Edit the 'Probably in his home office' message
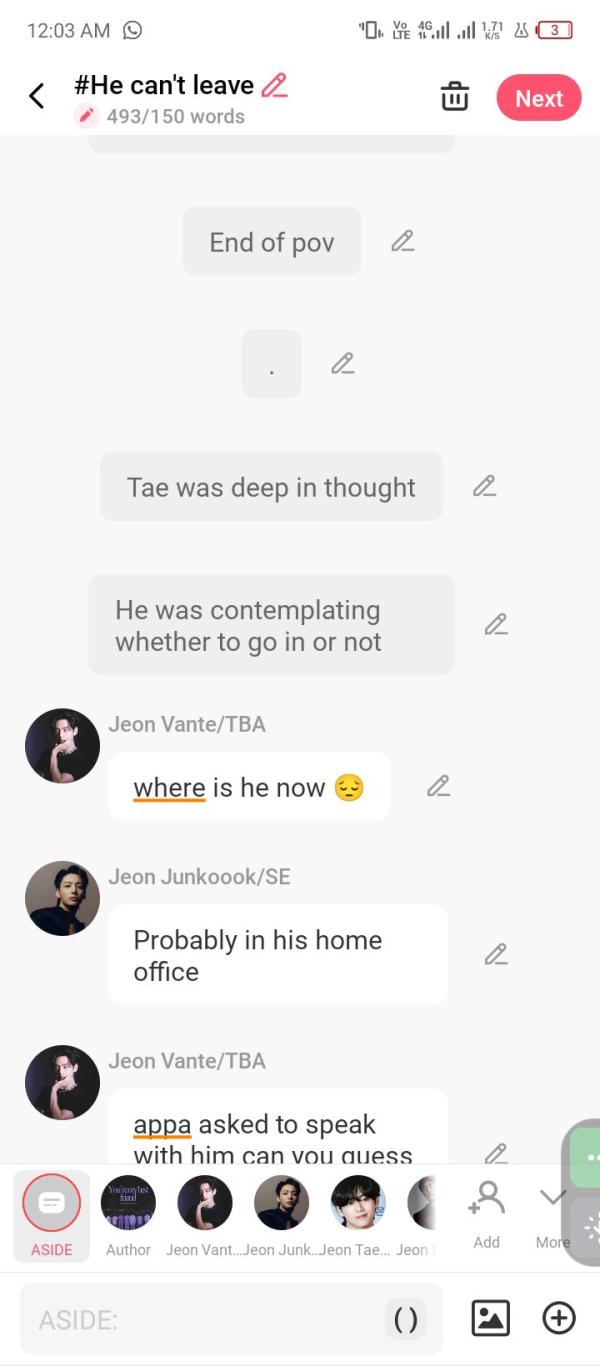Viewport: 600px width, 1366px height. [495, 954]
